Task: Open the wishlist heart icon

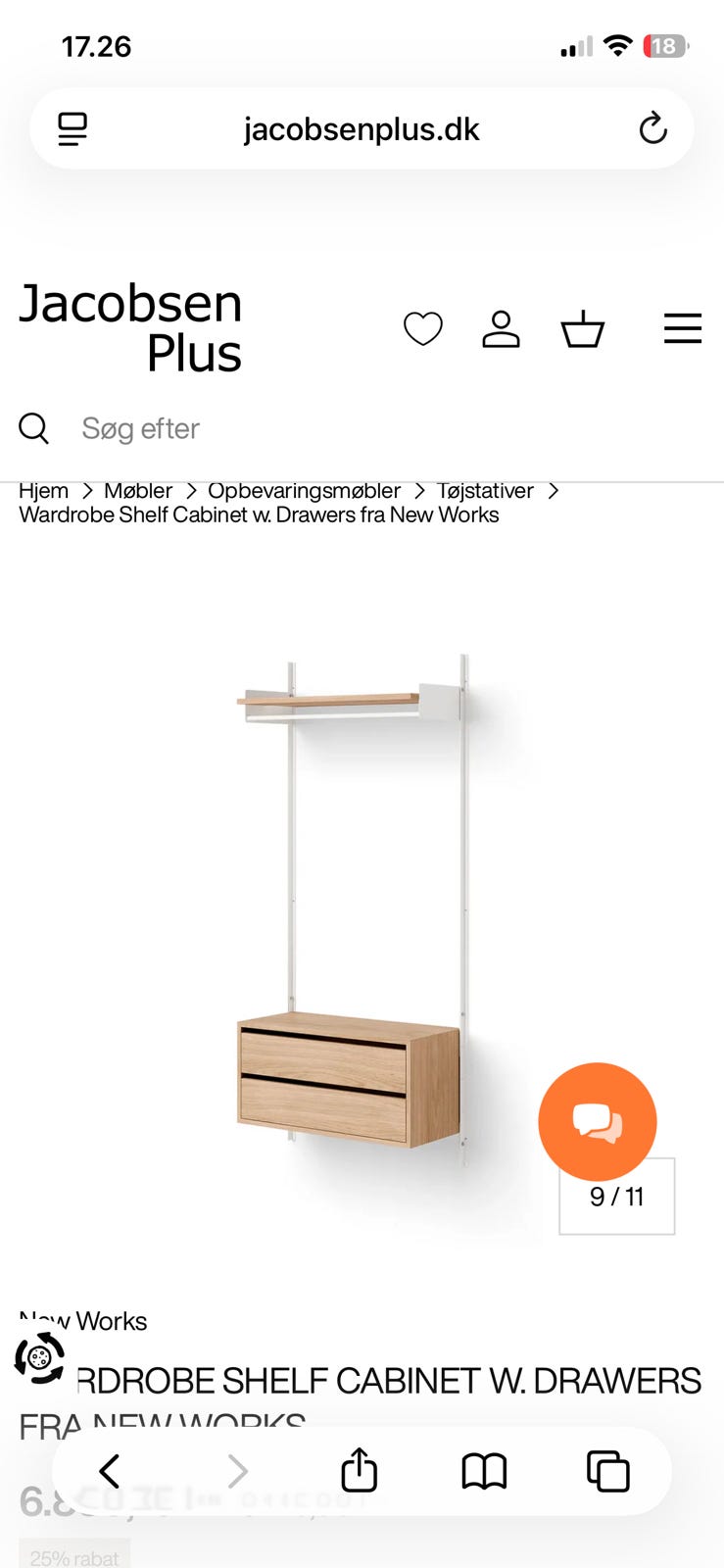Action: 423,329
